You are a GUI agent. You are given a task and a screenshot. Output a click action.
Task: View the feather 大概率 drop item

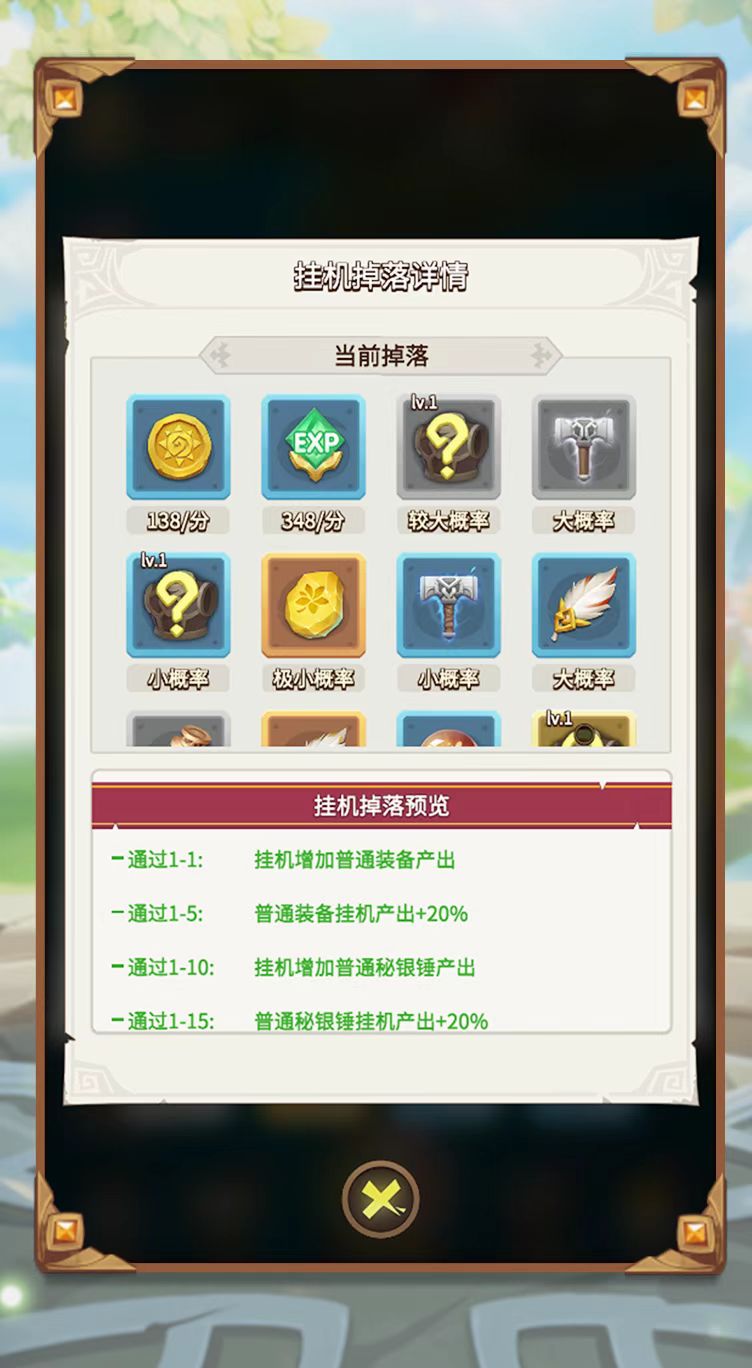583,605
